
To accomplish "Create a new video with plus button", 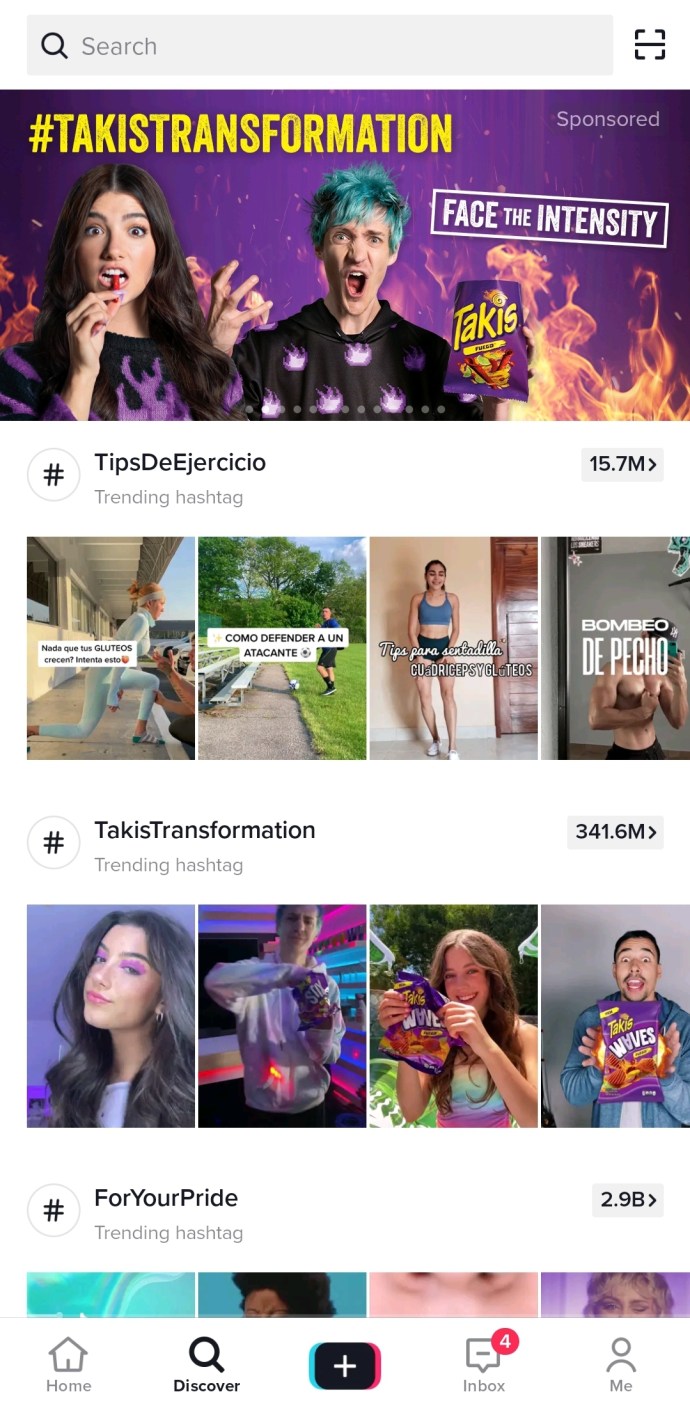I will coord(345,1366).
